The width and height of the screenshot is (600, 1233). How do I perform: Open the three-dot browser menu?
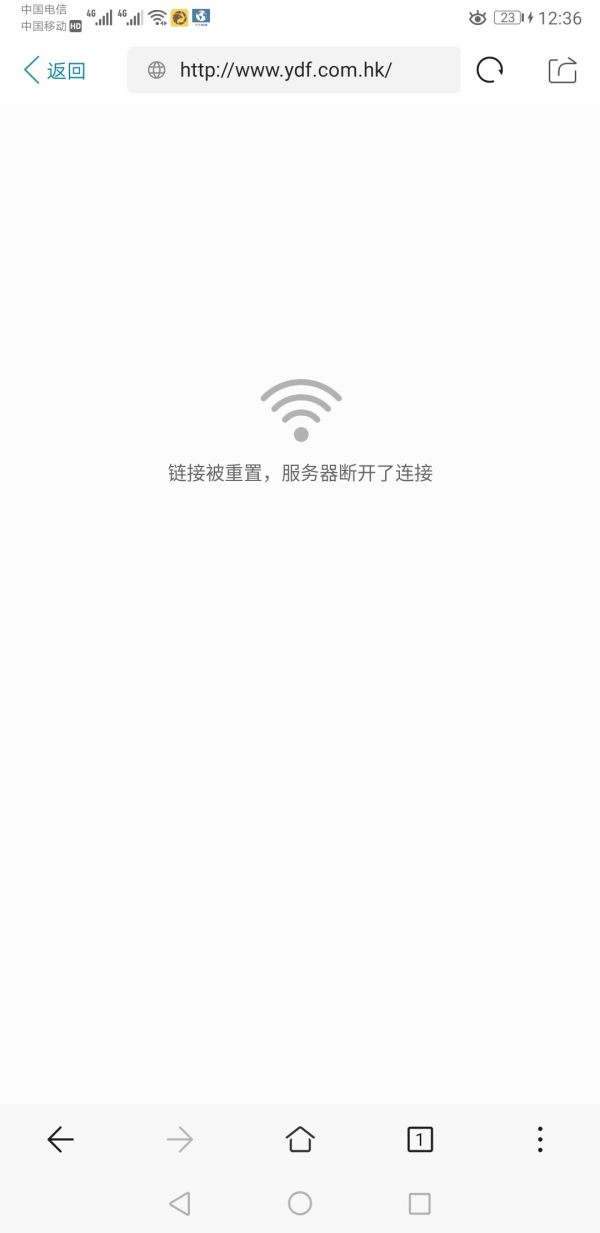pyautogui.click(x=540, y=1139)
